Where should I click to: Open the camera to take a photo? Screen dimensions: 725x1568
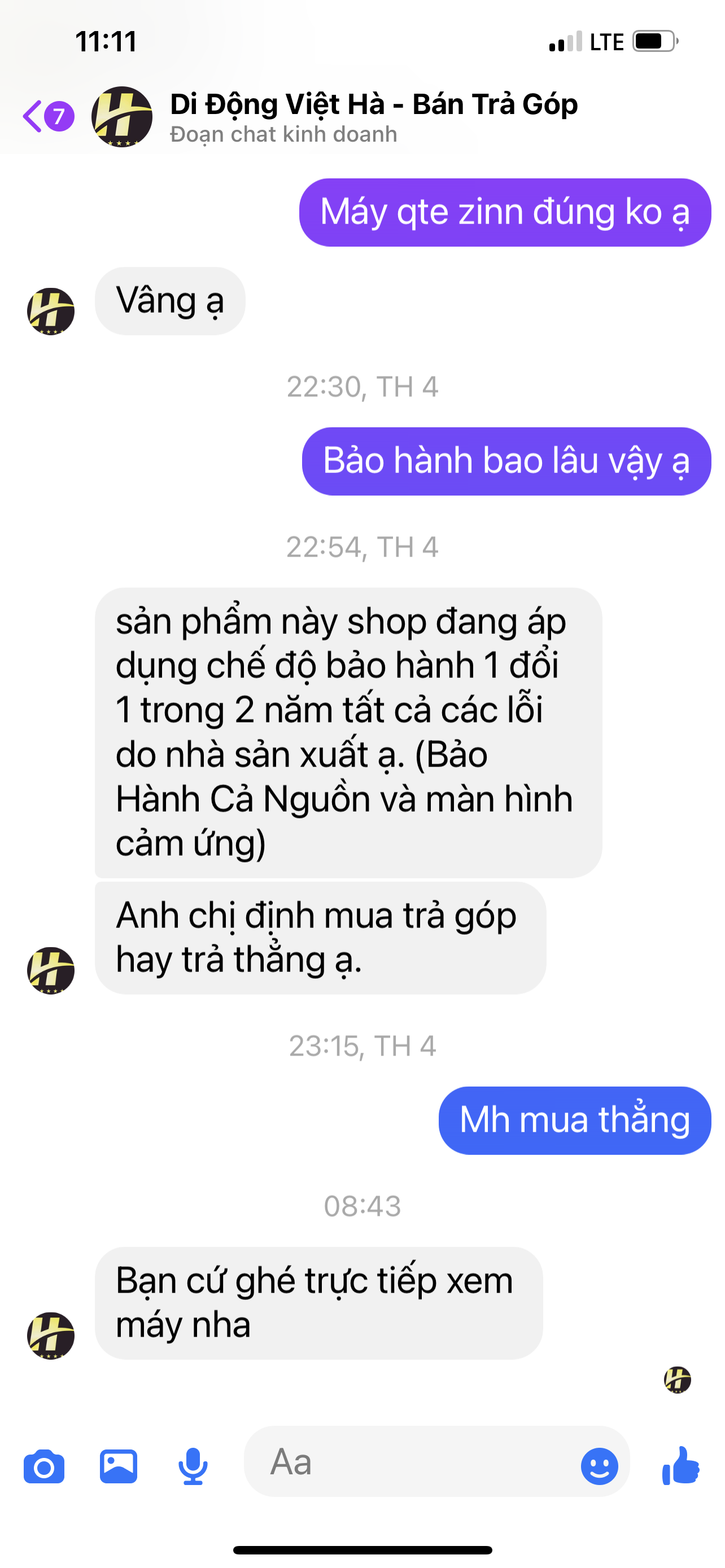pos(44,1466)
